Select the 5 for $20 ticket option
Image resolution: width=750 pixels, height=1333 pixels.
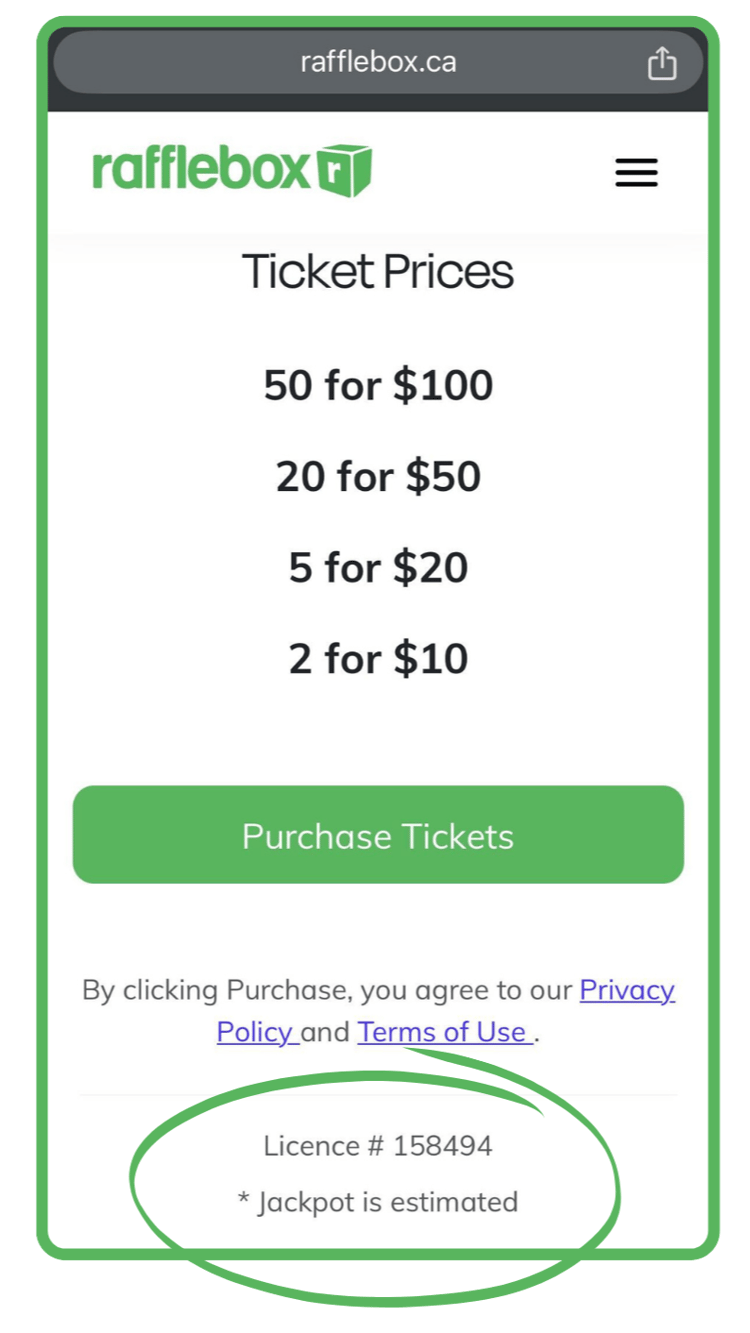point(378,567)
